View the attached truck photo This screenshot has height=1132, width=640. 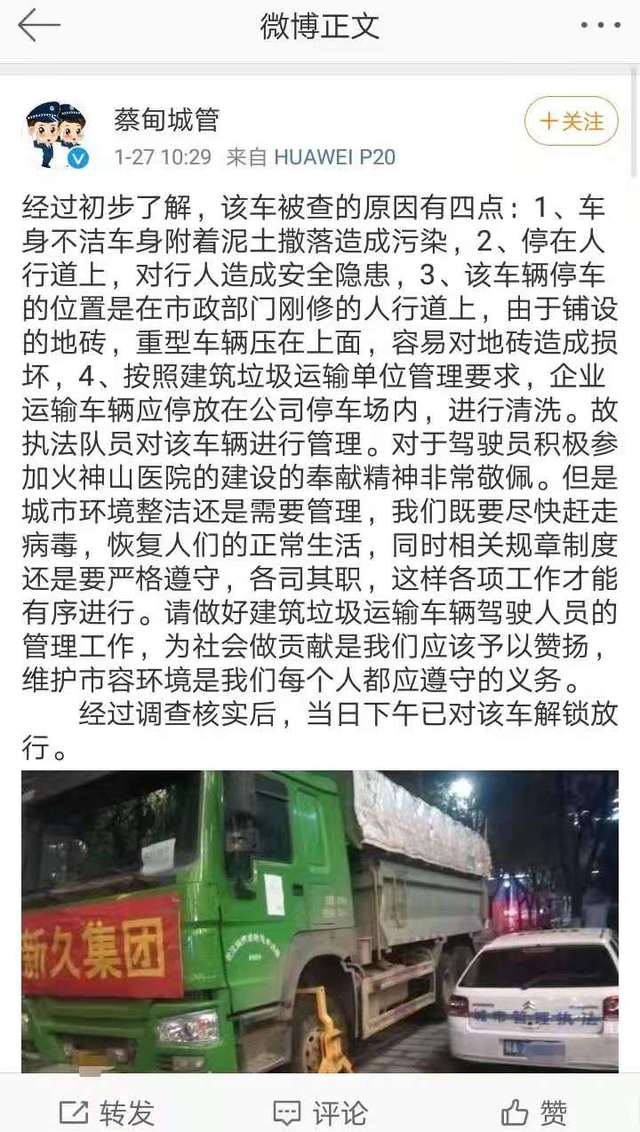tap(320, 920)
